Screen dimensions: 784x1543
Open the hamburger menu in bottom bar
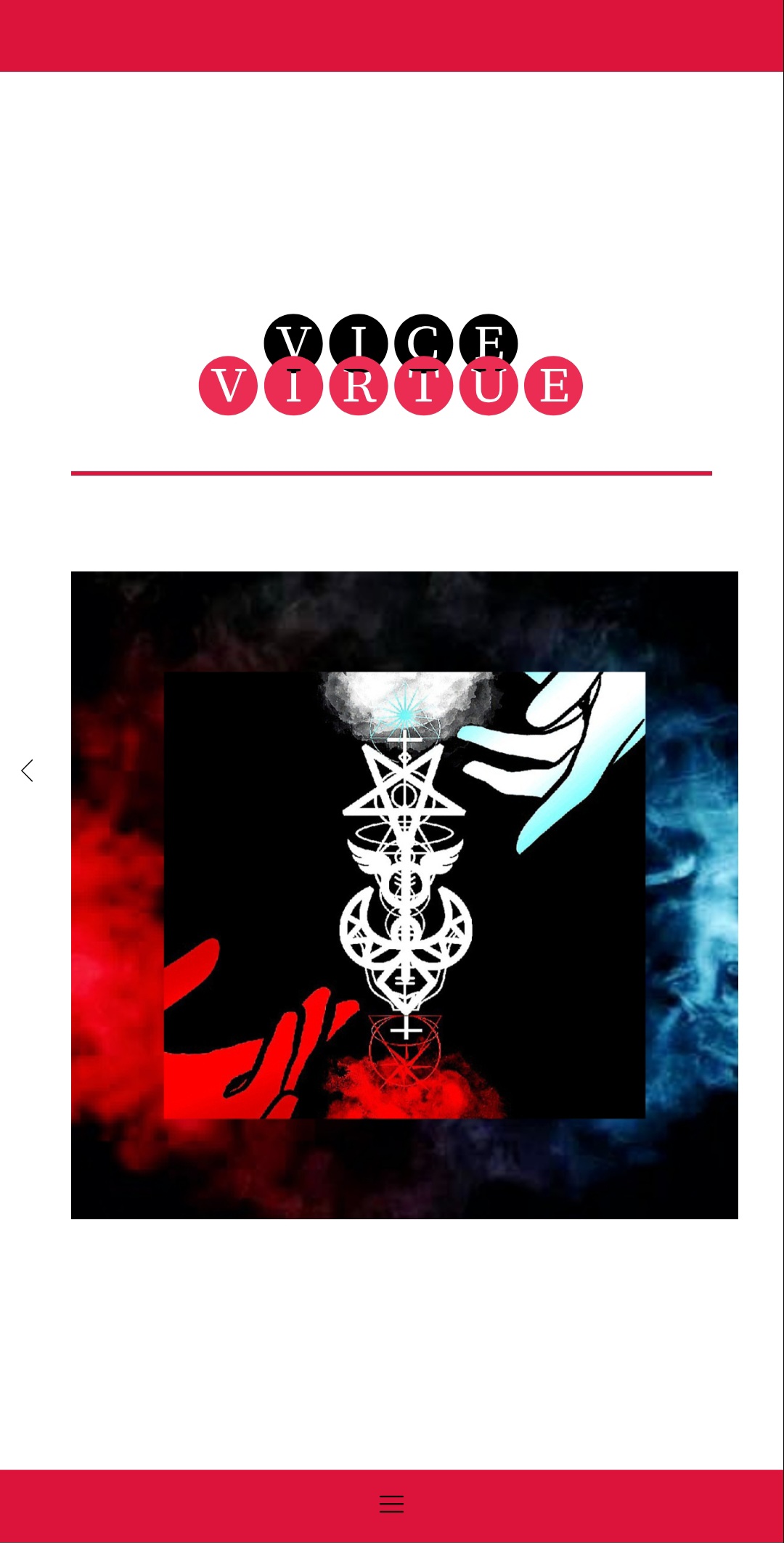pyautogui.click(x=391, y=1504)
